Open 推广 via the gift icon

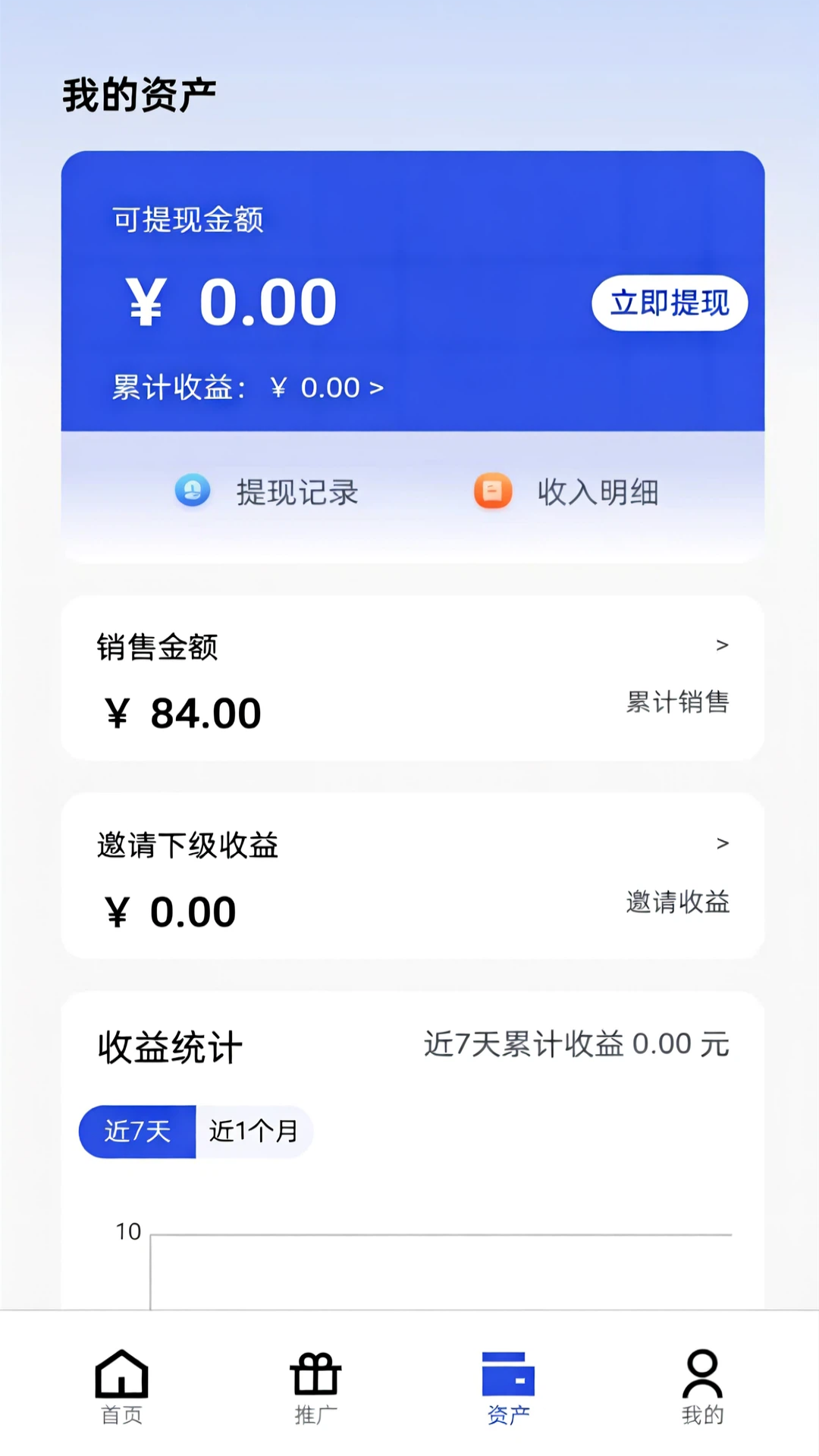point(315,1373)
